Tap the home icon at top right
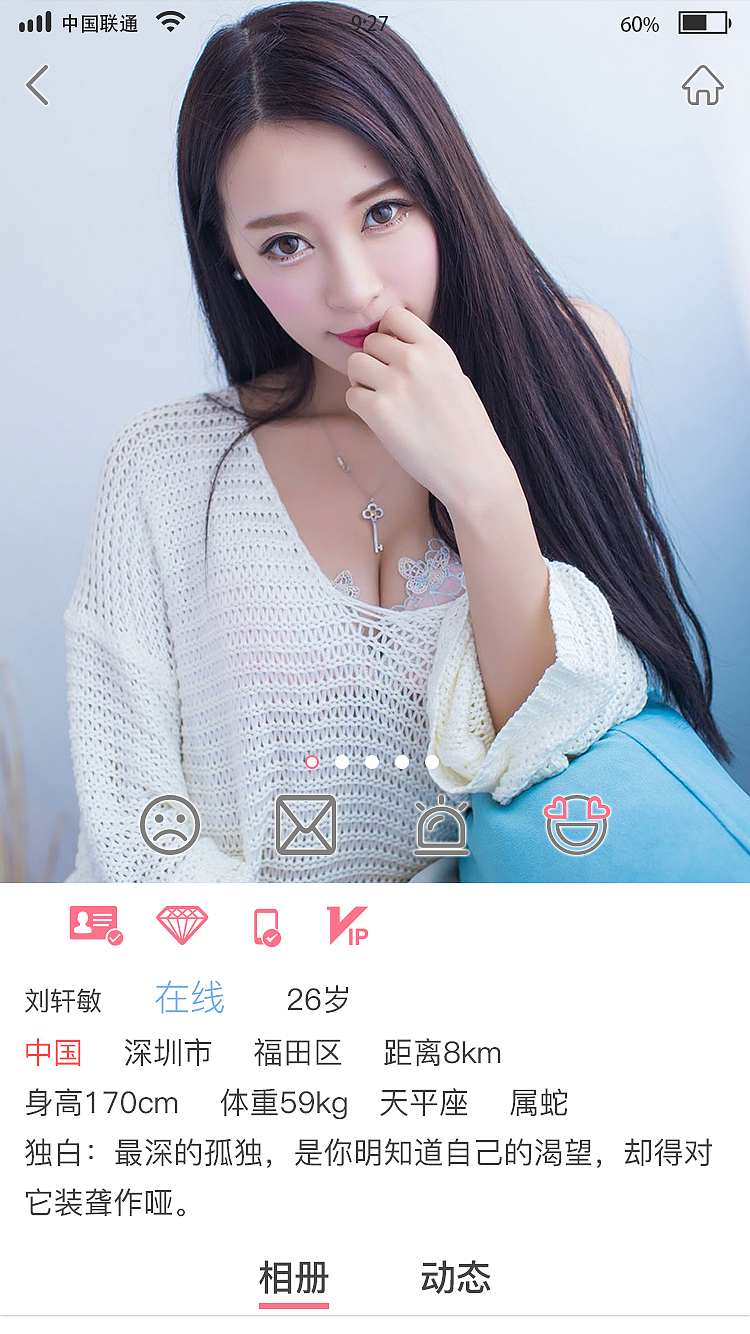Image resolution: width=750 pixels, height=1334 pixels. 702,86
